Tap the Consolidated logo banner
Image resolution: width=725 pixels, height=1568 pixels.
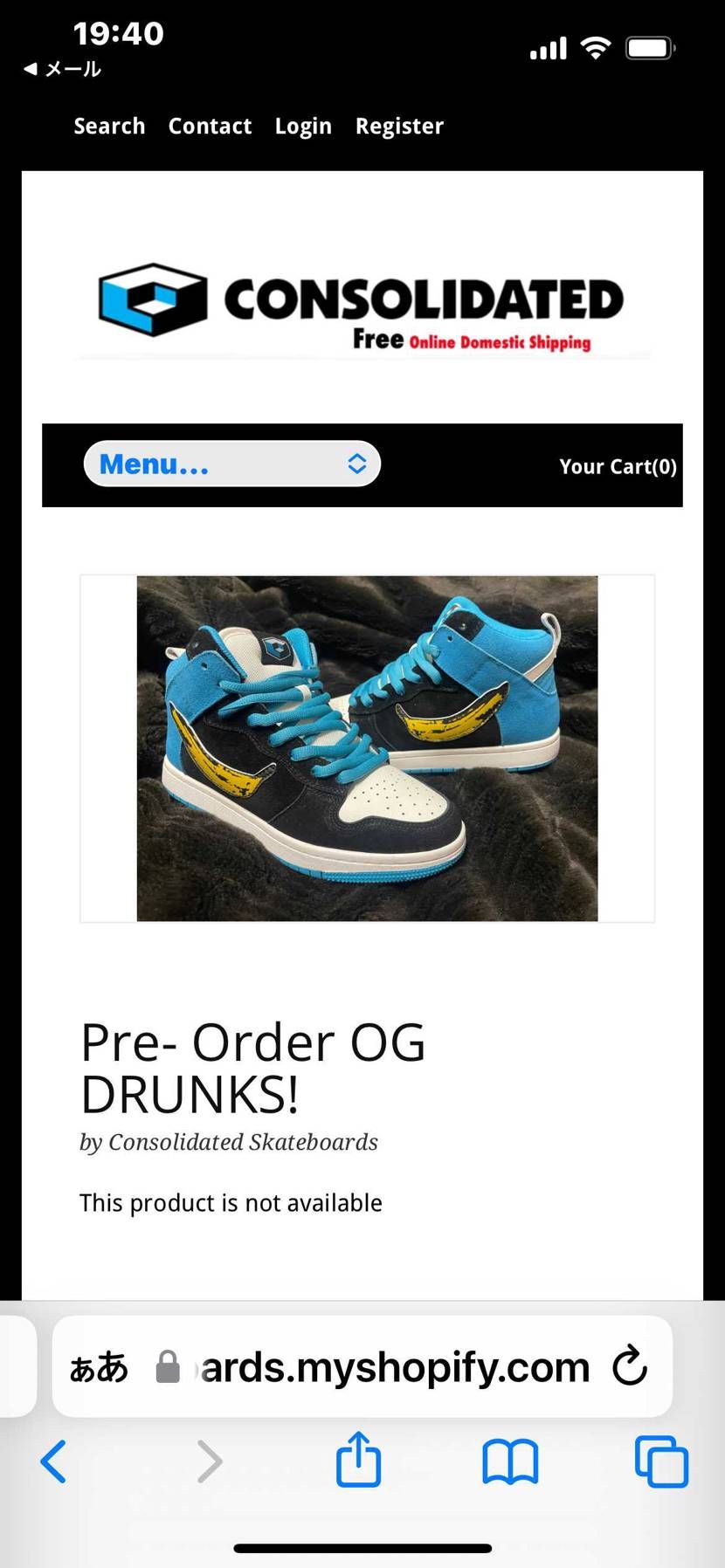pos(362,307)
